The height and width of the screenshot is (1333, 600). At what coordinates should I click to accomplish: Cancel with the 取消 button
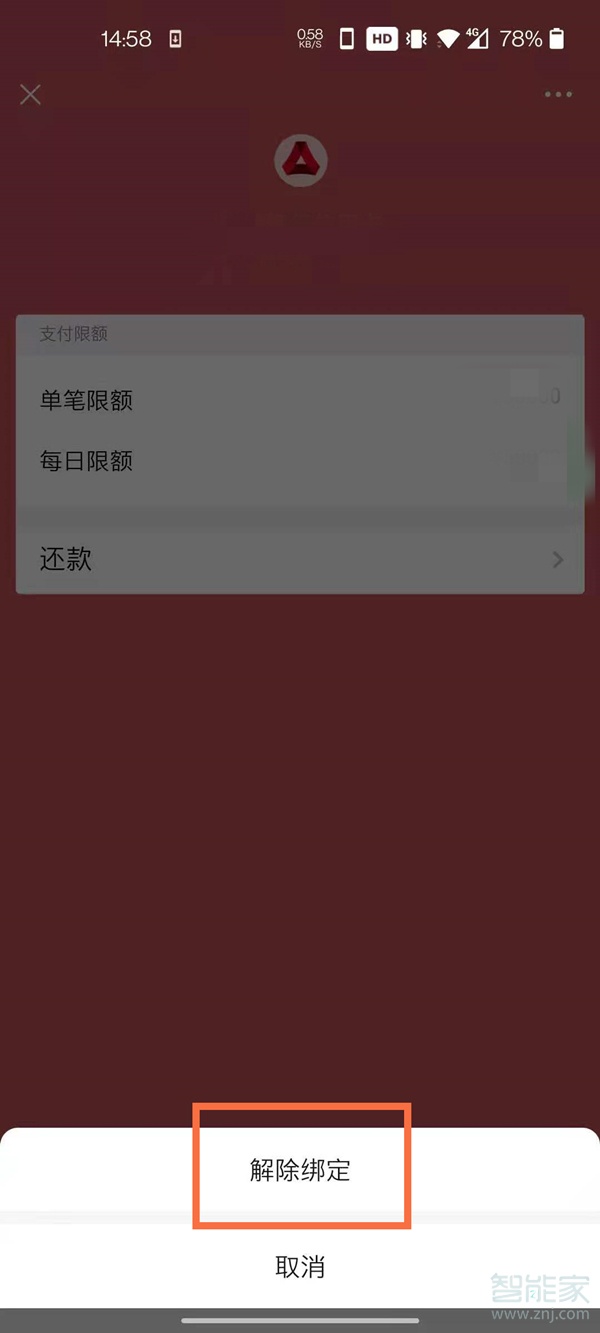(x=300, y=1266)
